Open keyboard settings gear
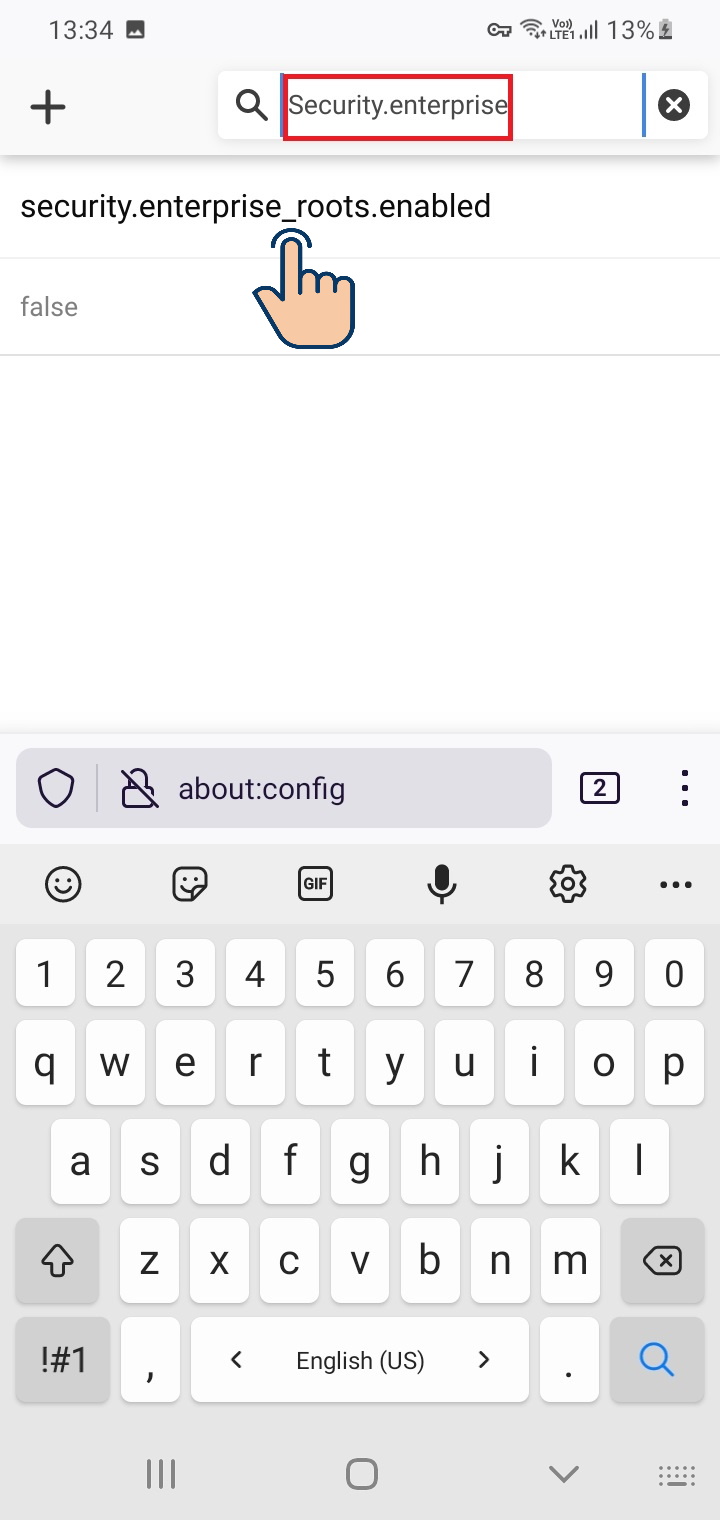Screen dimensions: 720x1520 (568, 884)
